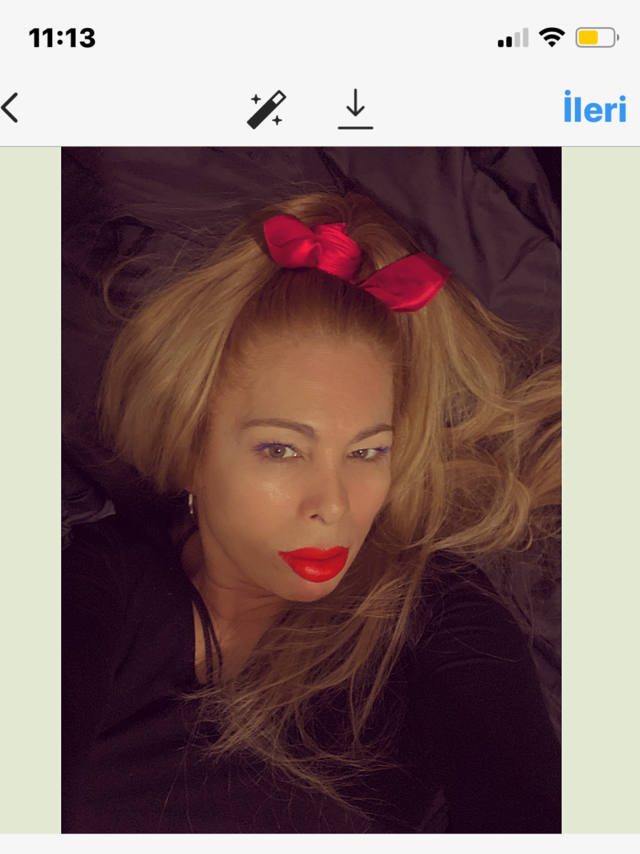Open the magic wand enhance tool

click(x=266, y=109)
